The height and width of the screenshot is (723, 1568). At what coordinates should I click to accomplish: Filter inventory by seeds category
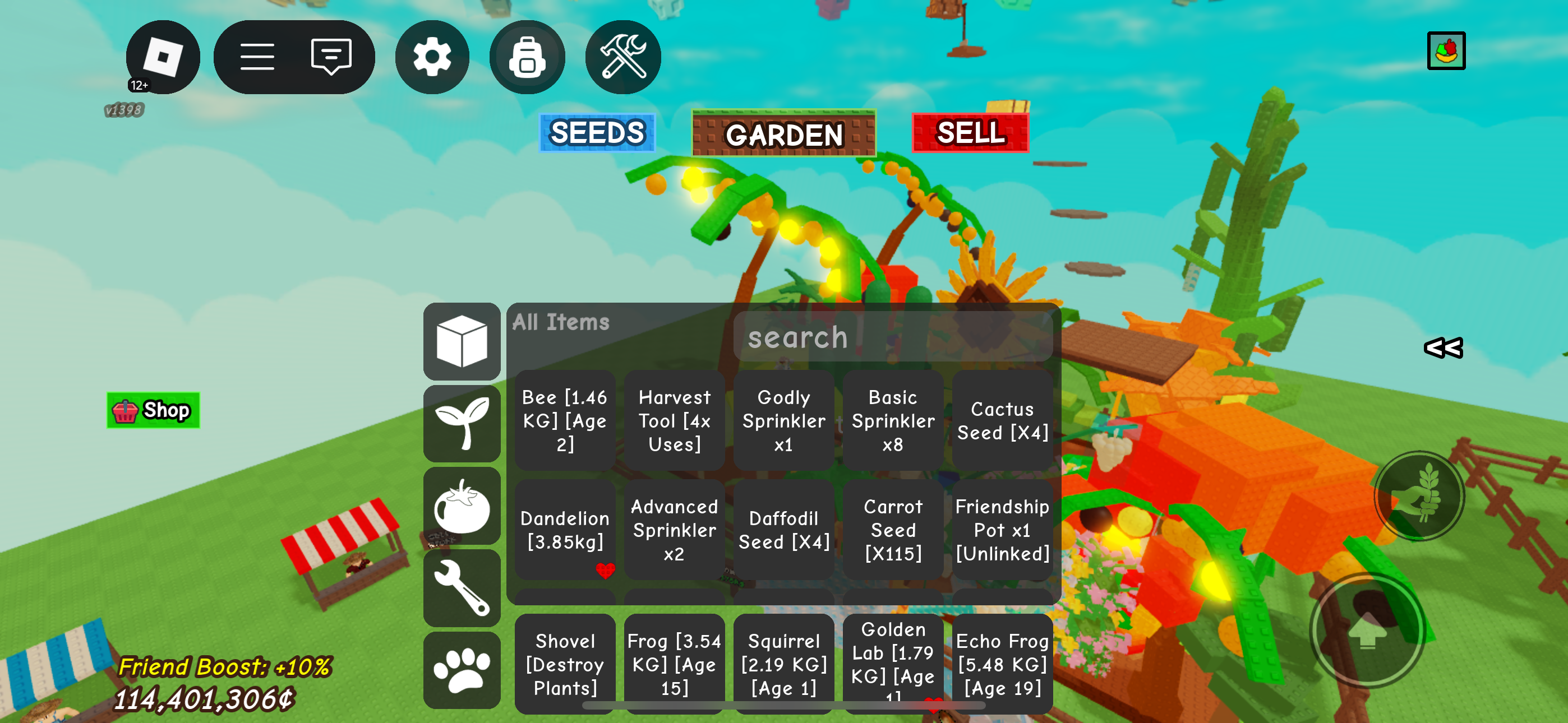pos(462,424)
